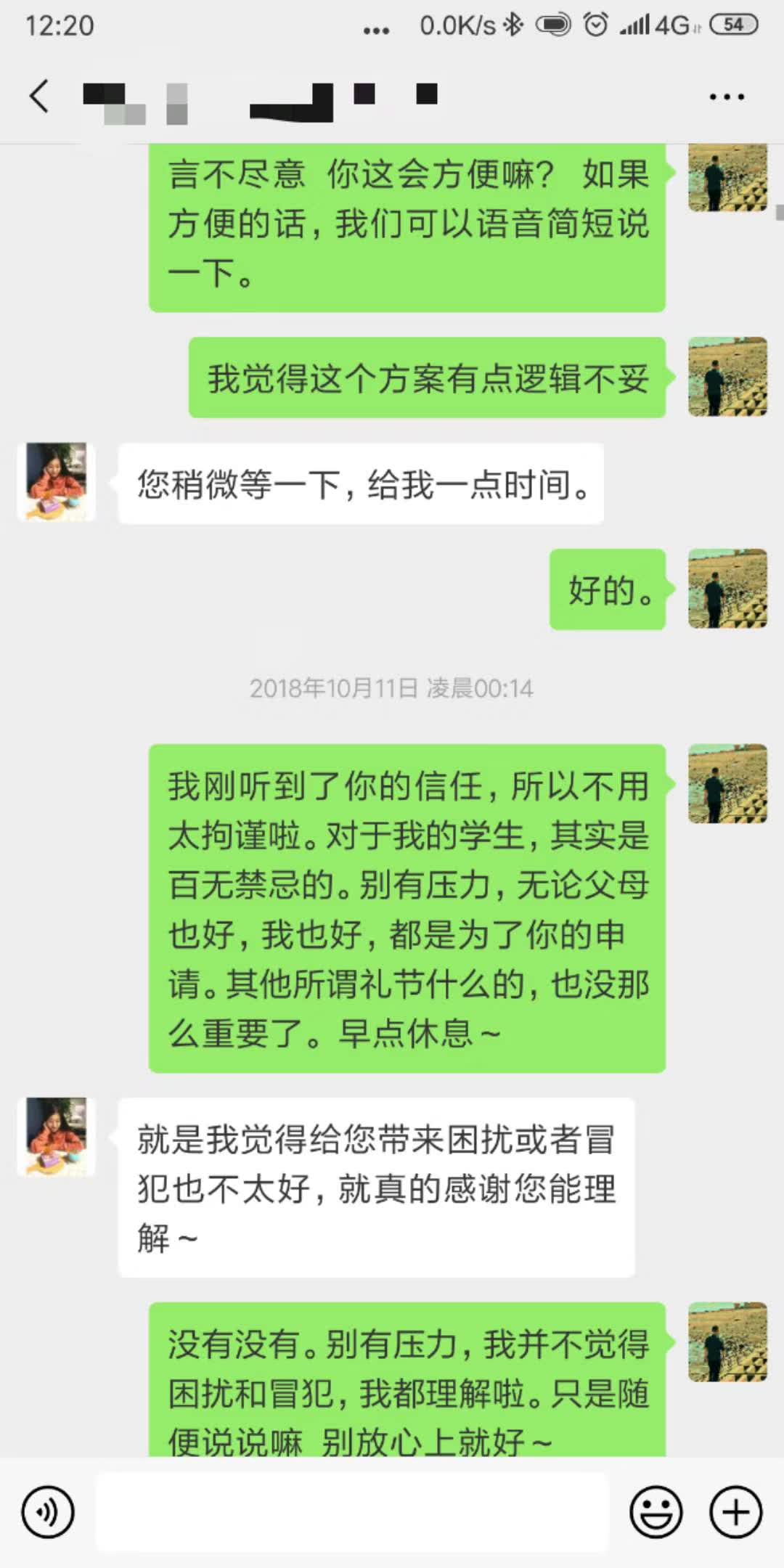Go back to the chat list
This screenshot has width=784, height=1568.
pyautogui.click(x=39, y=96)
